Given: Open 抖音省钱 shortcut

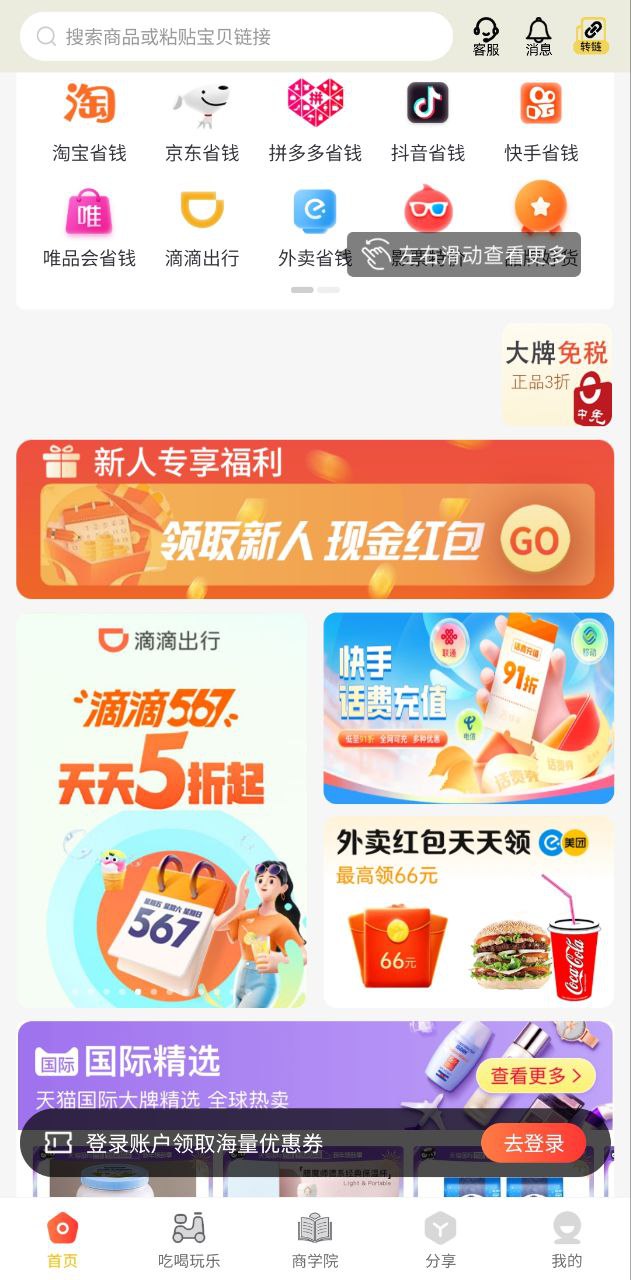Looking at the screenshot, I should (428, 122).
